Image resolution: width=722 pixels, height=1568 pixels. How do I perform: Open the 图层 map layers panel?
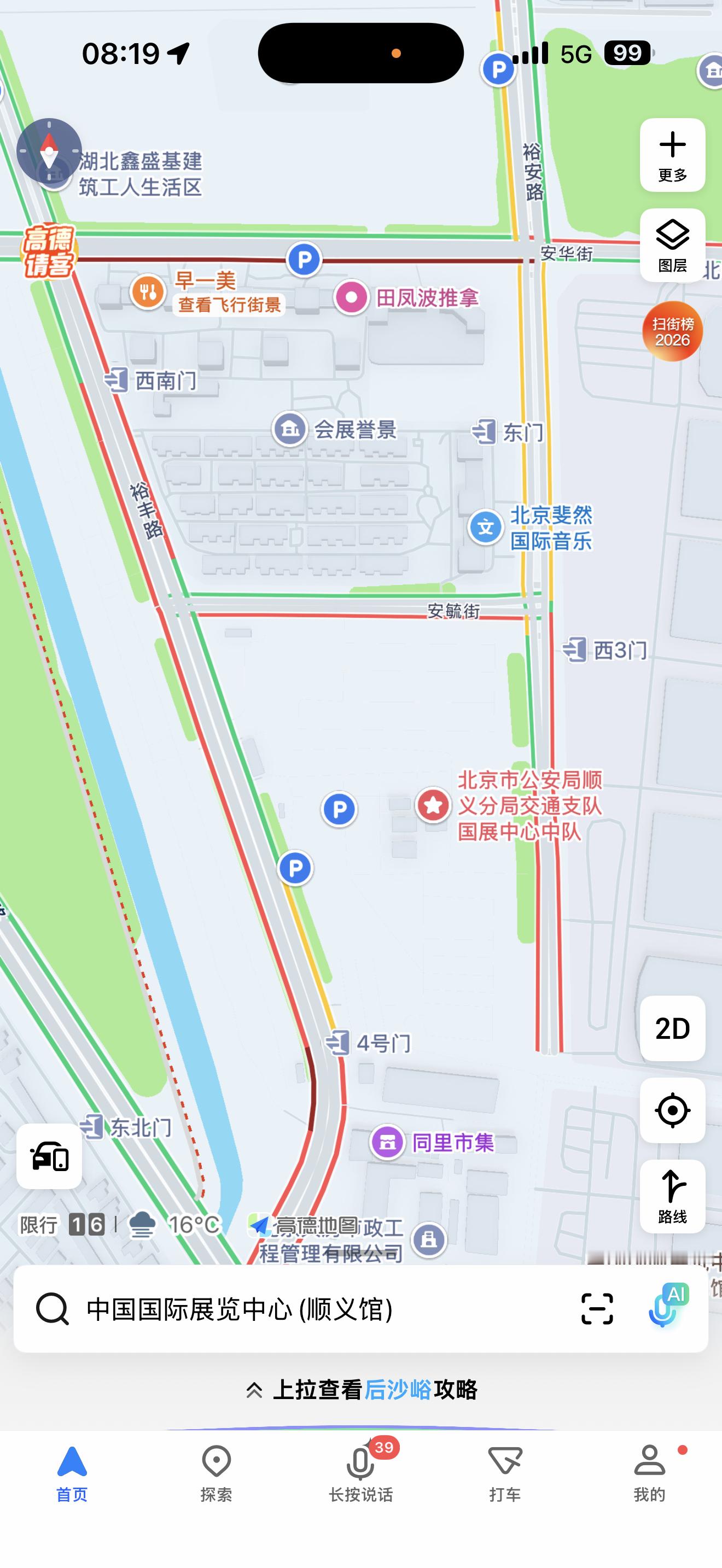[672, 245]
